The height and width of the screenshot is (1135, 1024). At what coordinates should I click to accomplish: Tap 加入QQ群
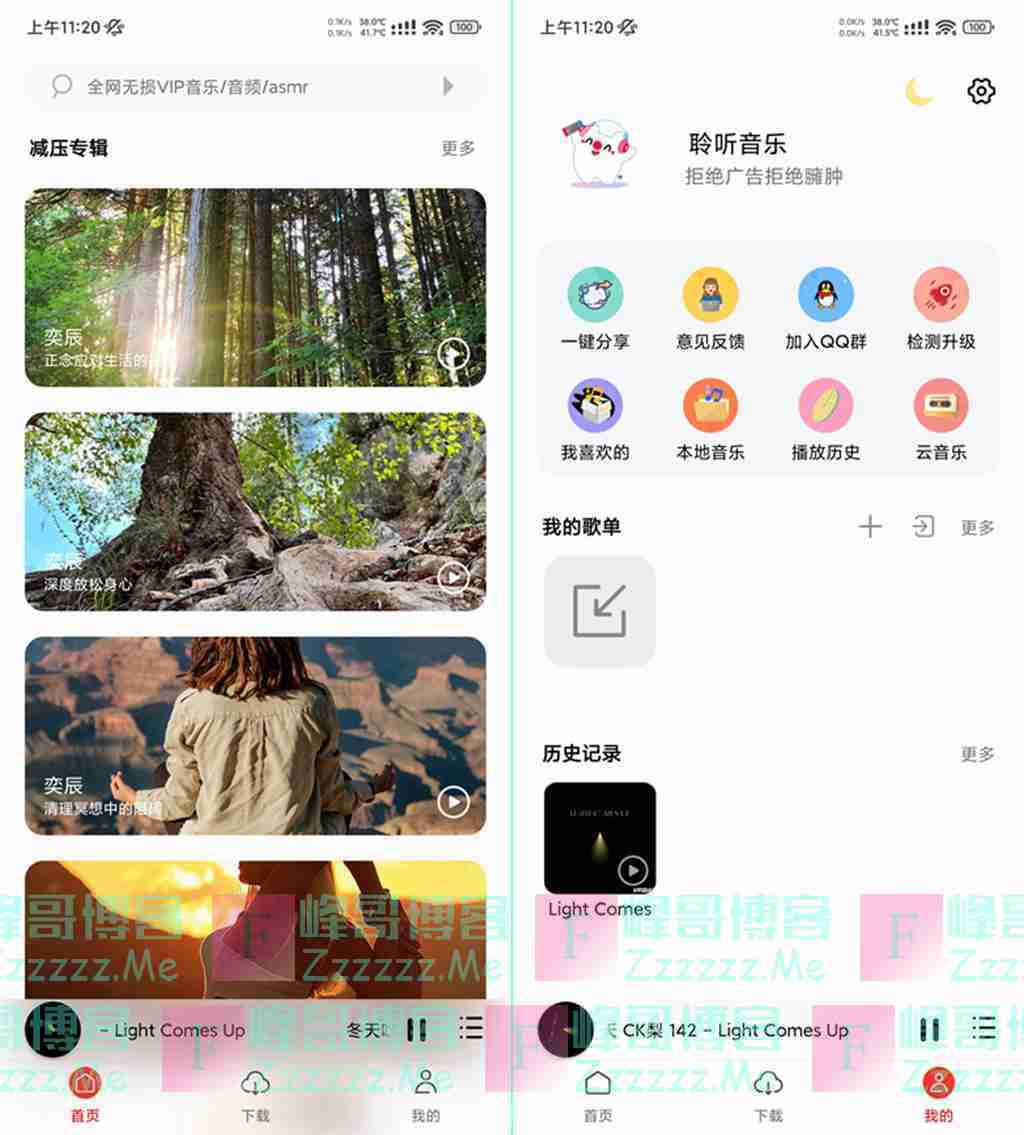pos(825,309)
